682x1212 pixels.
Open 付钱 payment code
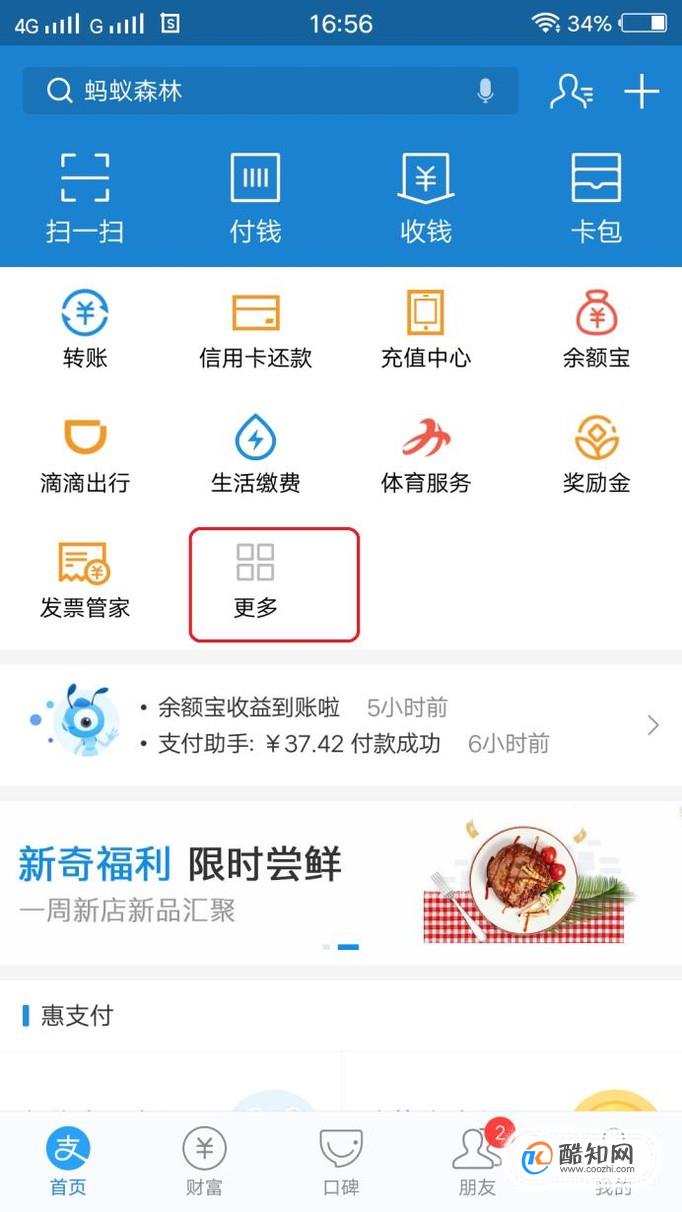pyautogui.click(x=255, y=198)
